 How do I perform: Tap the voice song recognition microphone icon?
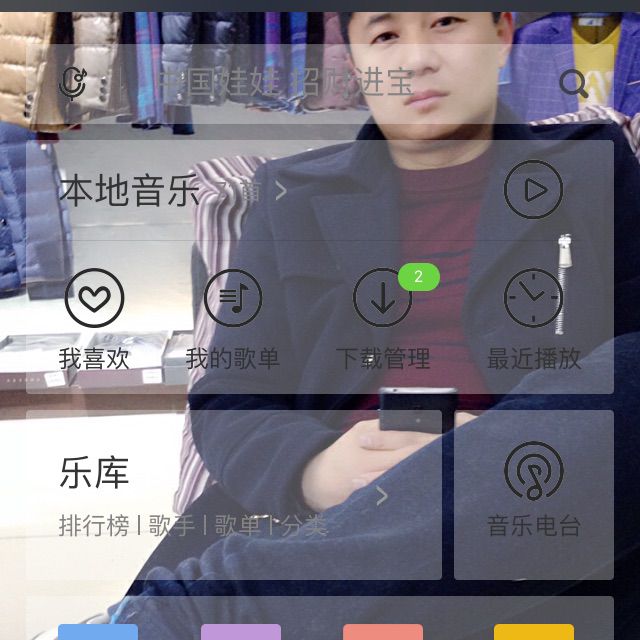[x=73, y=83]
